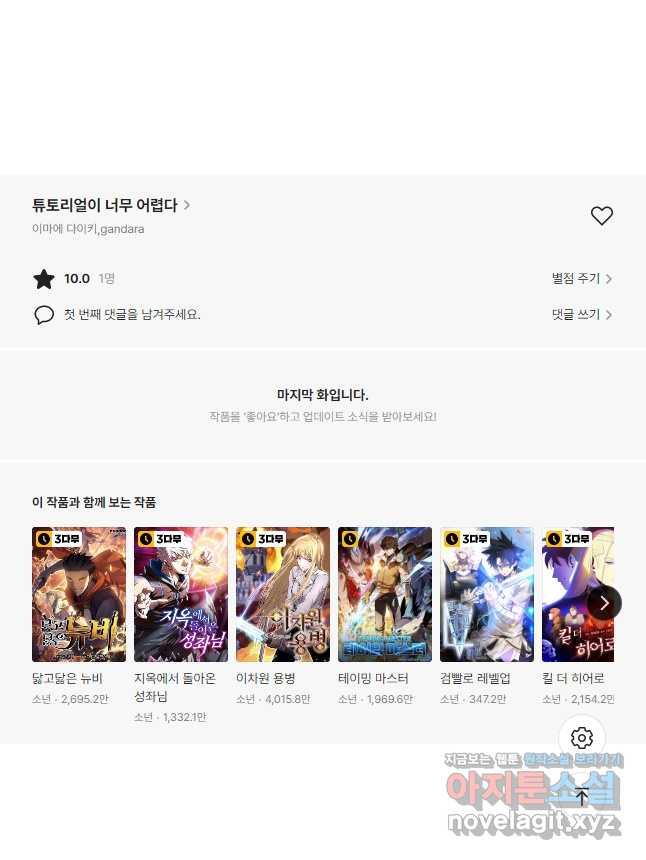Screen dimensions: 646x860
Task: Open the 킬 더 히어로 webtoon card
Action: pyautogui.click(x=576, y=594)
